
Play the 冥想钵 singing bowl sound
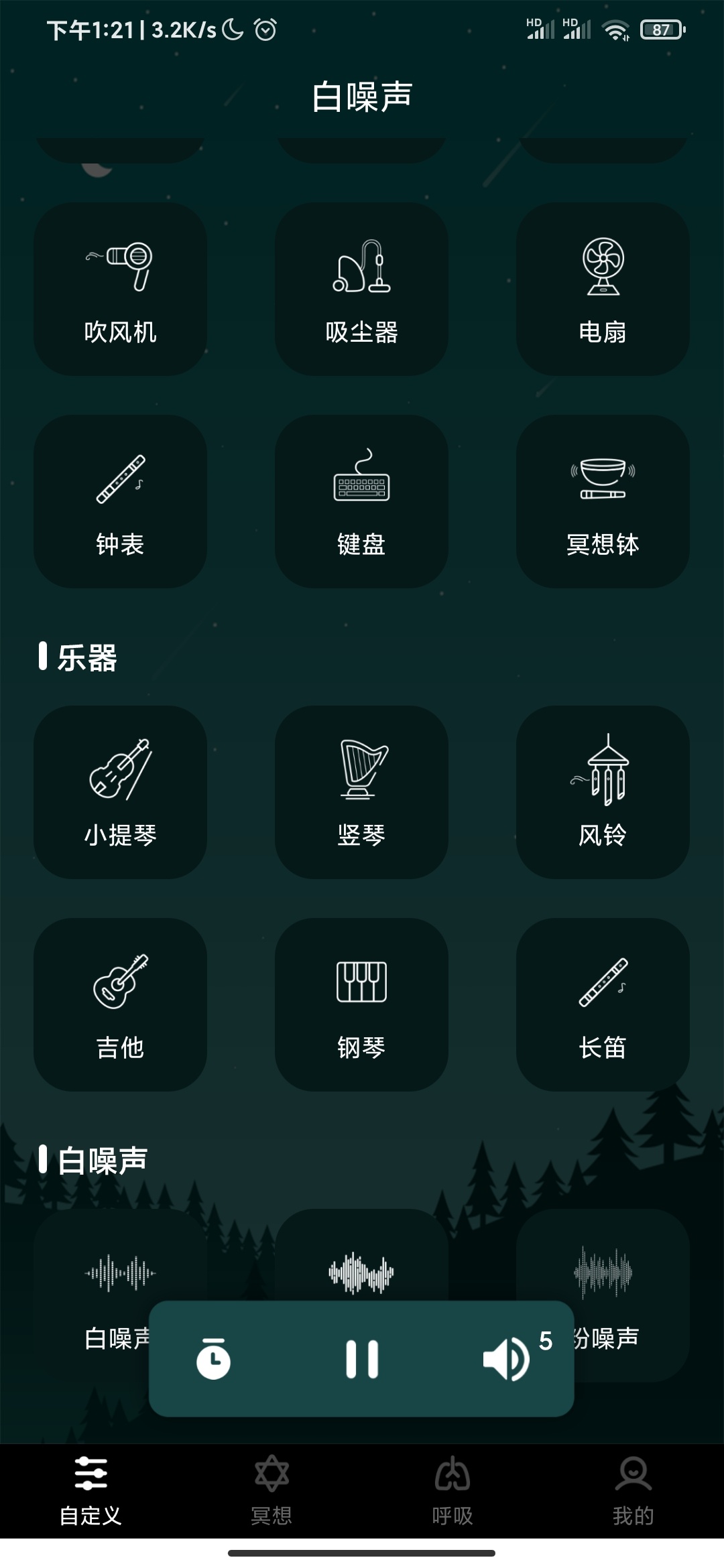[603, 501]
